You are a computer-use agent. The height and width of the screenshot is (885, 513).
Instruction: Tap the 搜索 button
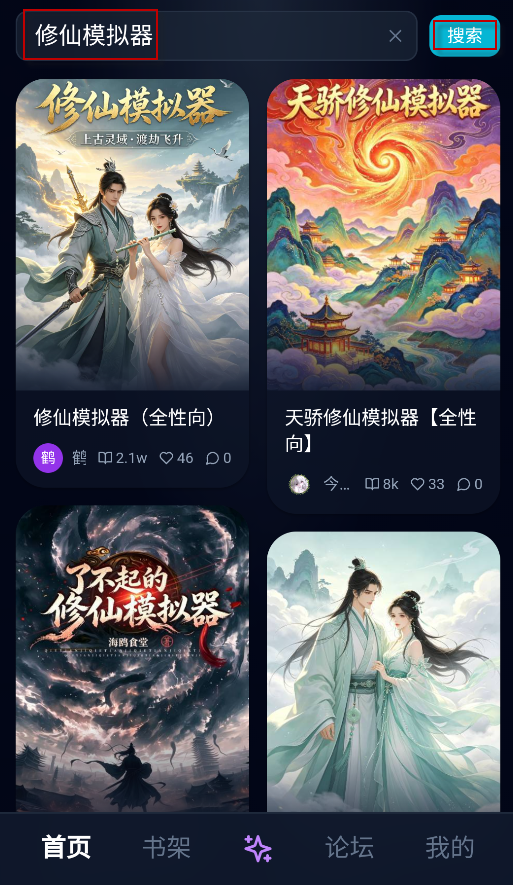tap(464, 36)
